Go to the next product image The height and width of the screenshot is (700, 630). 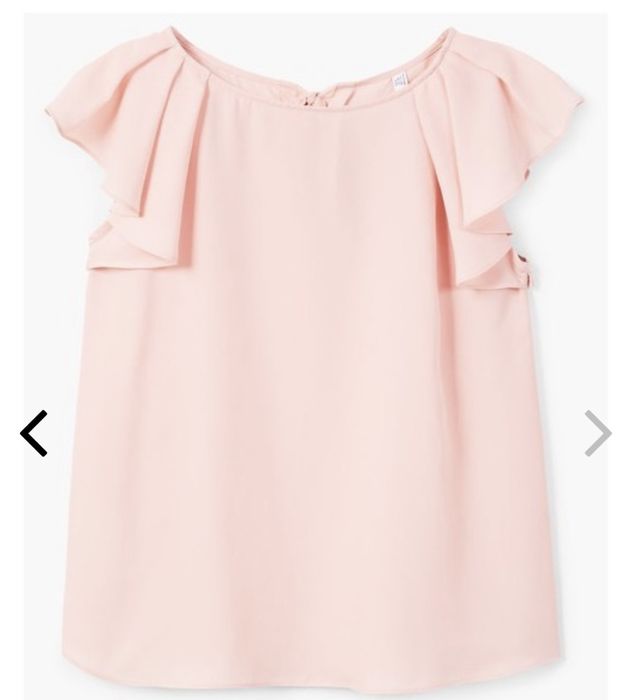pyautogui.click(x=597, y=433)
